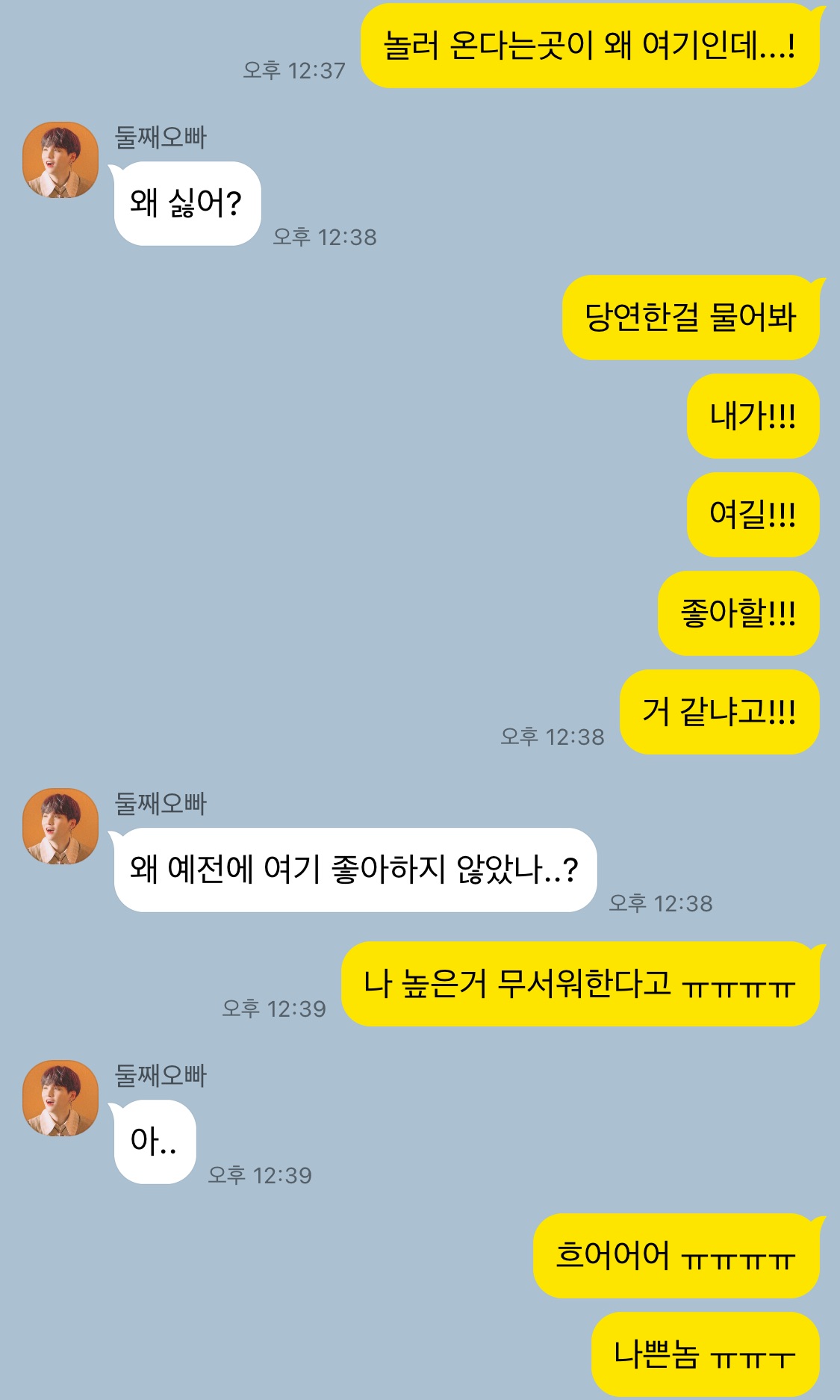
Task: Tap 둘째오빠's avatar next to '왜 예전에 여기' message
Action: pyautogui.click(x=60, y=826)
